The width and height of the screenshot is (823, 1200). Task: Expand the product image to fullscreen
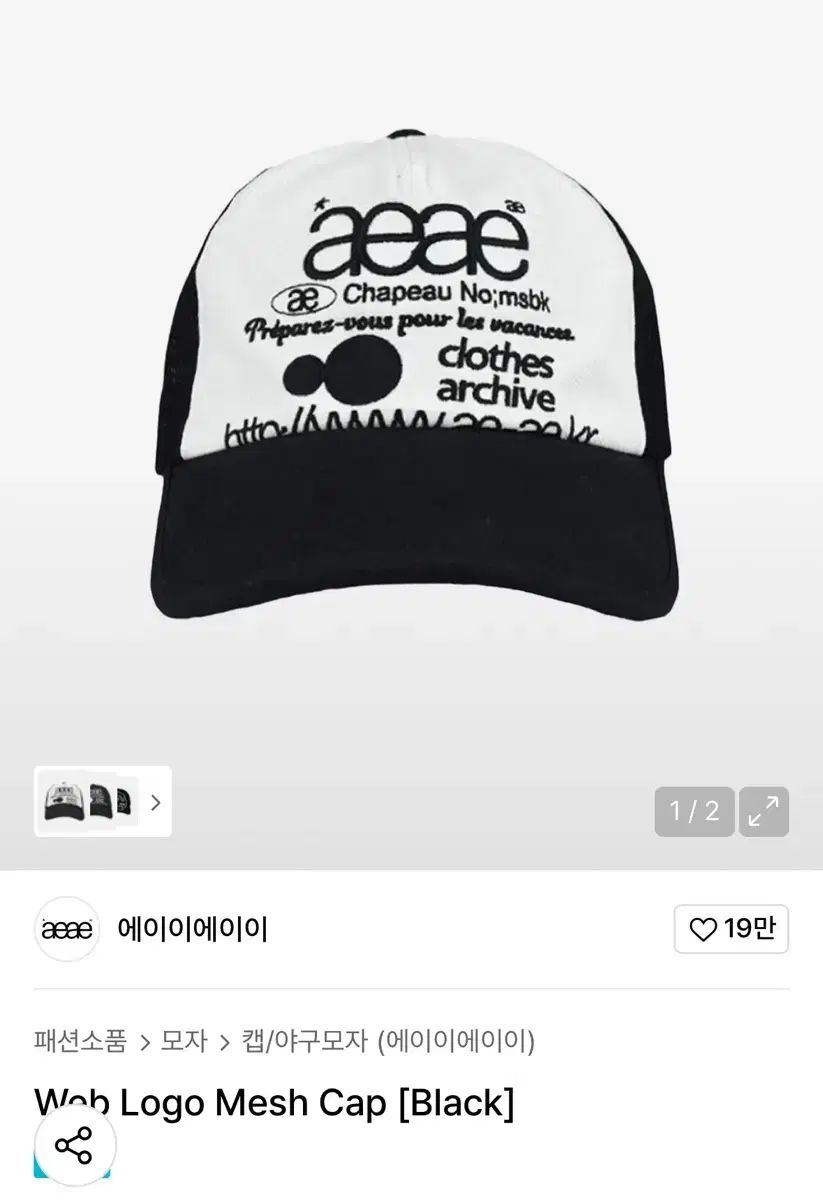tap(764, 811)
